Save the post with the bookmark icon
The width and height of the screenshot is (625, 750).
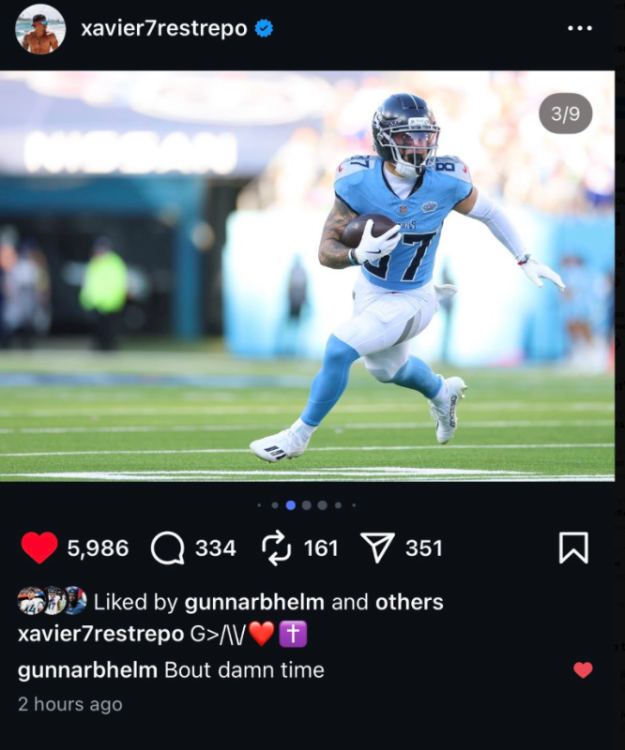573,548
